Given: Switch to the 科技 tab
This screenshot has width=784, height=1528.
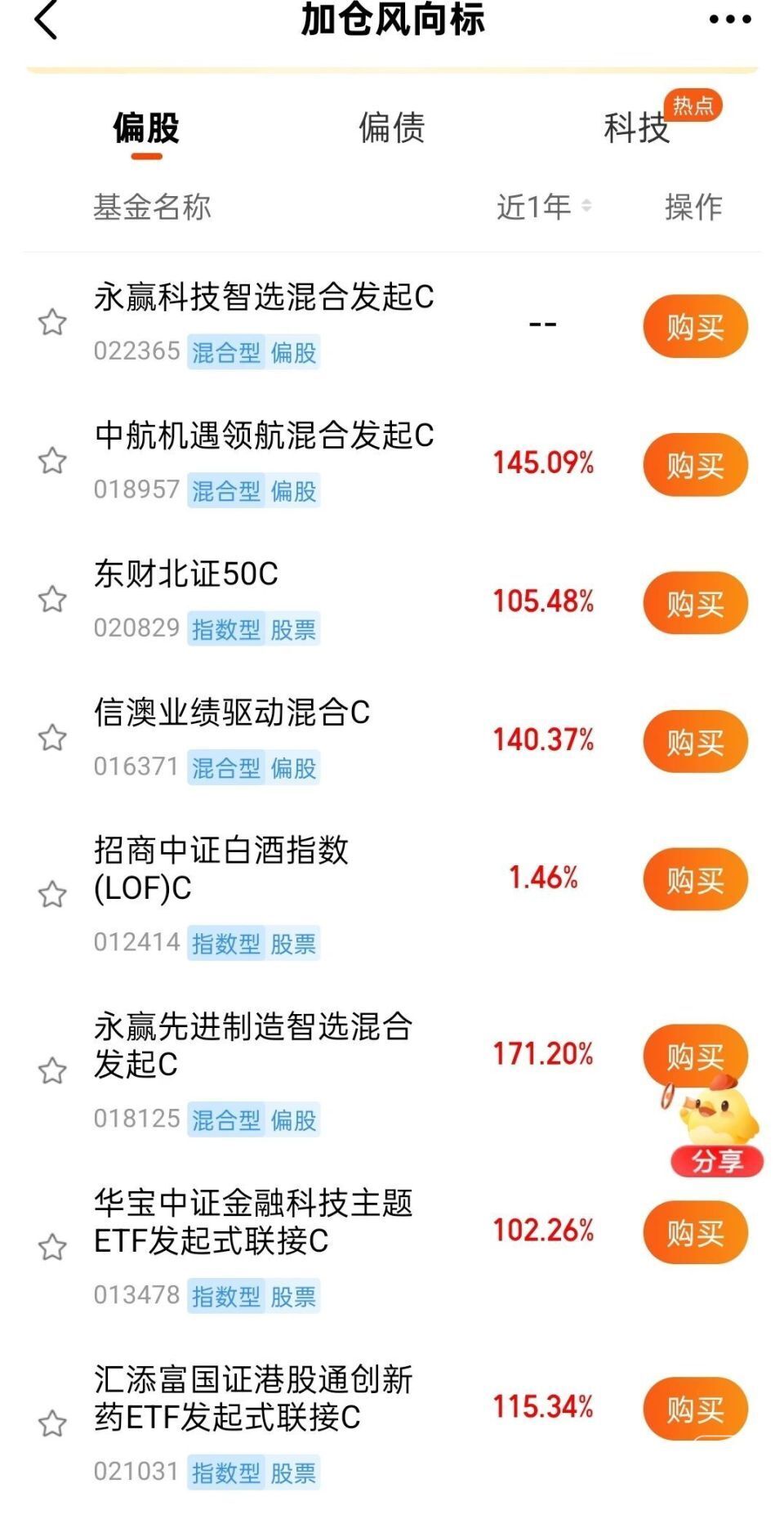Looking at the screenshot, I should (636, 128).
